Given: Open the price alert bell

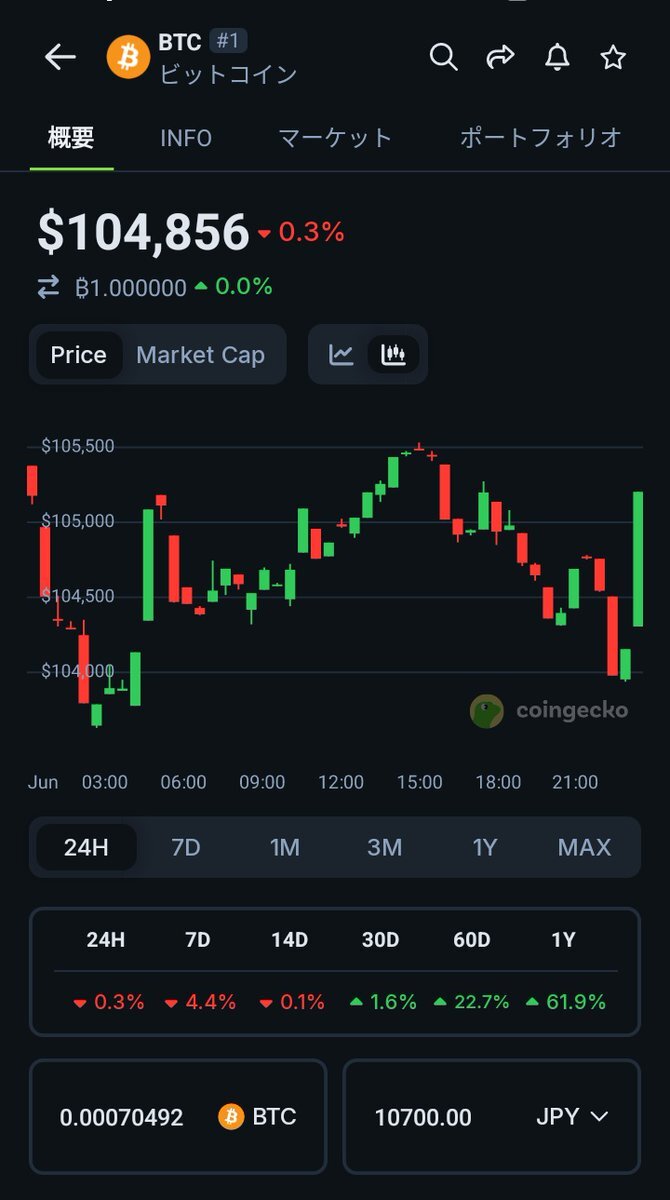Looking at the screenshot, I should 557,57.
